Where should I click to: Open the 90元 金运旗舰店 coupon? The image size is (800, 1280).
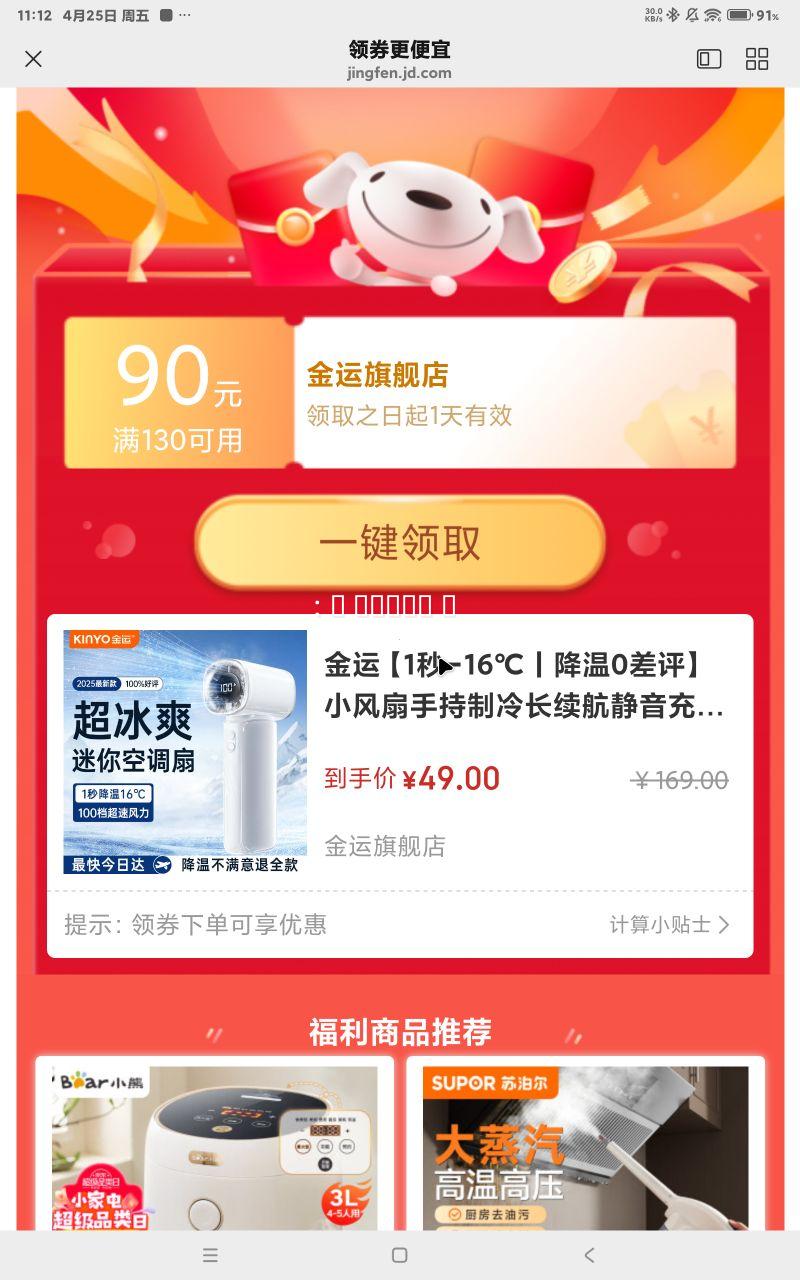click(400, 393)
